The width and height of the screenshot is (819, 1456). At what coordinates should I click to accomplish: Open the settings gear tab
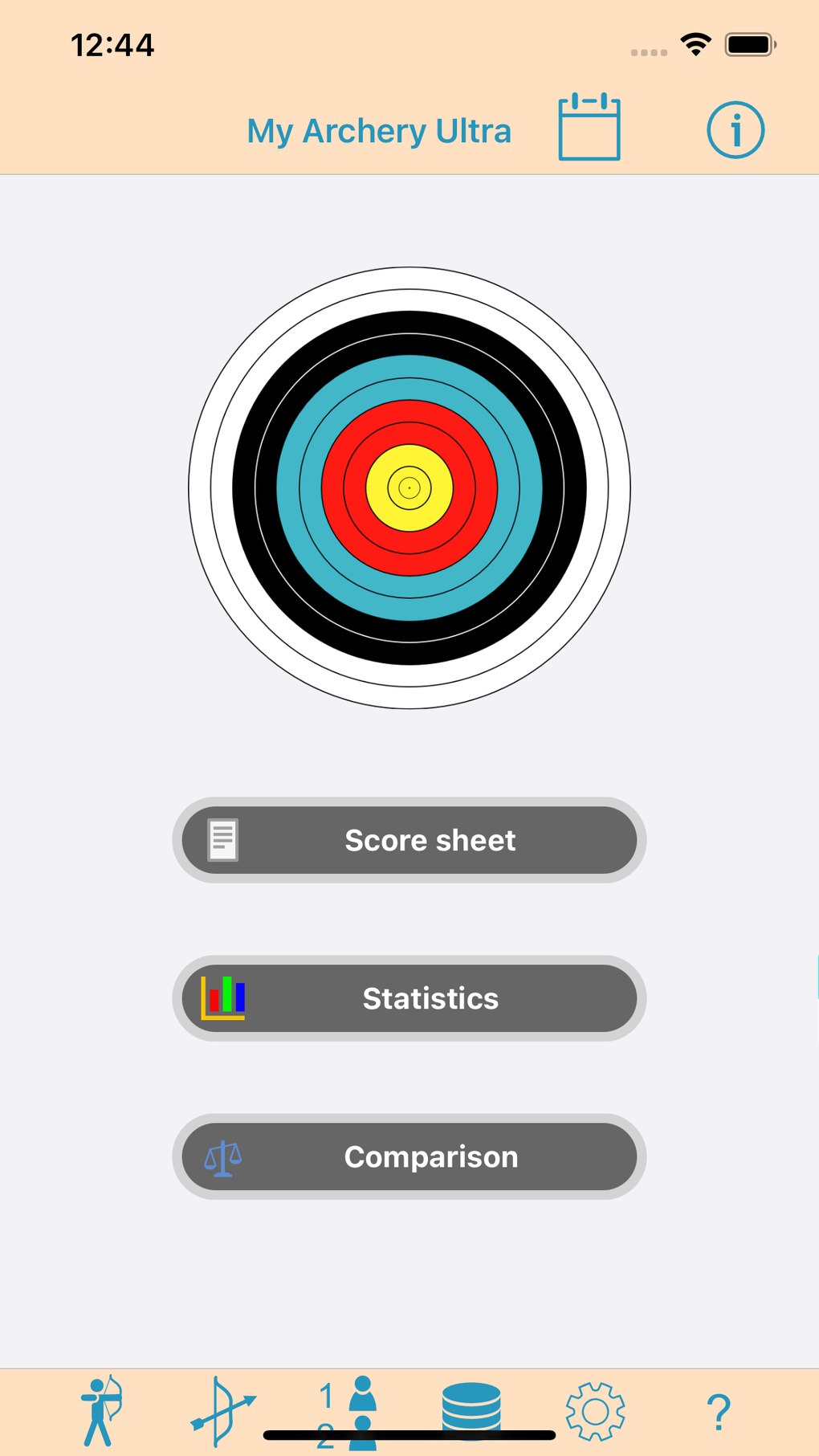(x=595, y=1411)
